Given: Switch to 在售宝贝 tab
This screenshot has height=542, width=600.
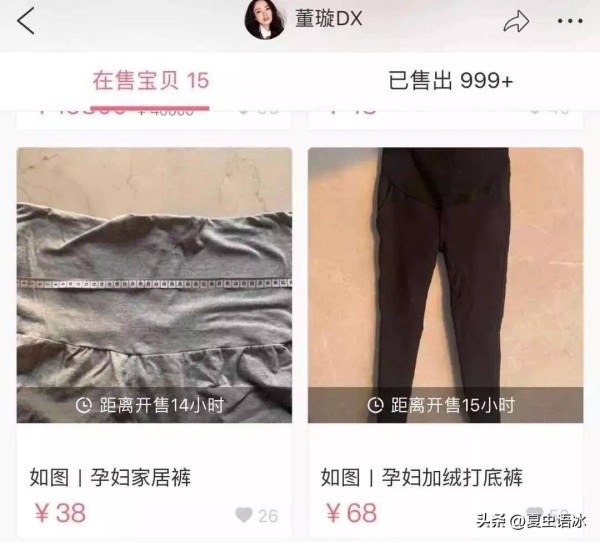Looking at the screenshot, I should (150, 81).
